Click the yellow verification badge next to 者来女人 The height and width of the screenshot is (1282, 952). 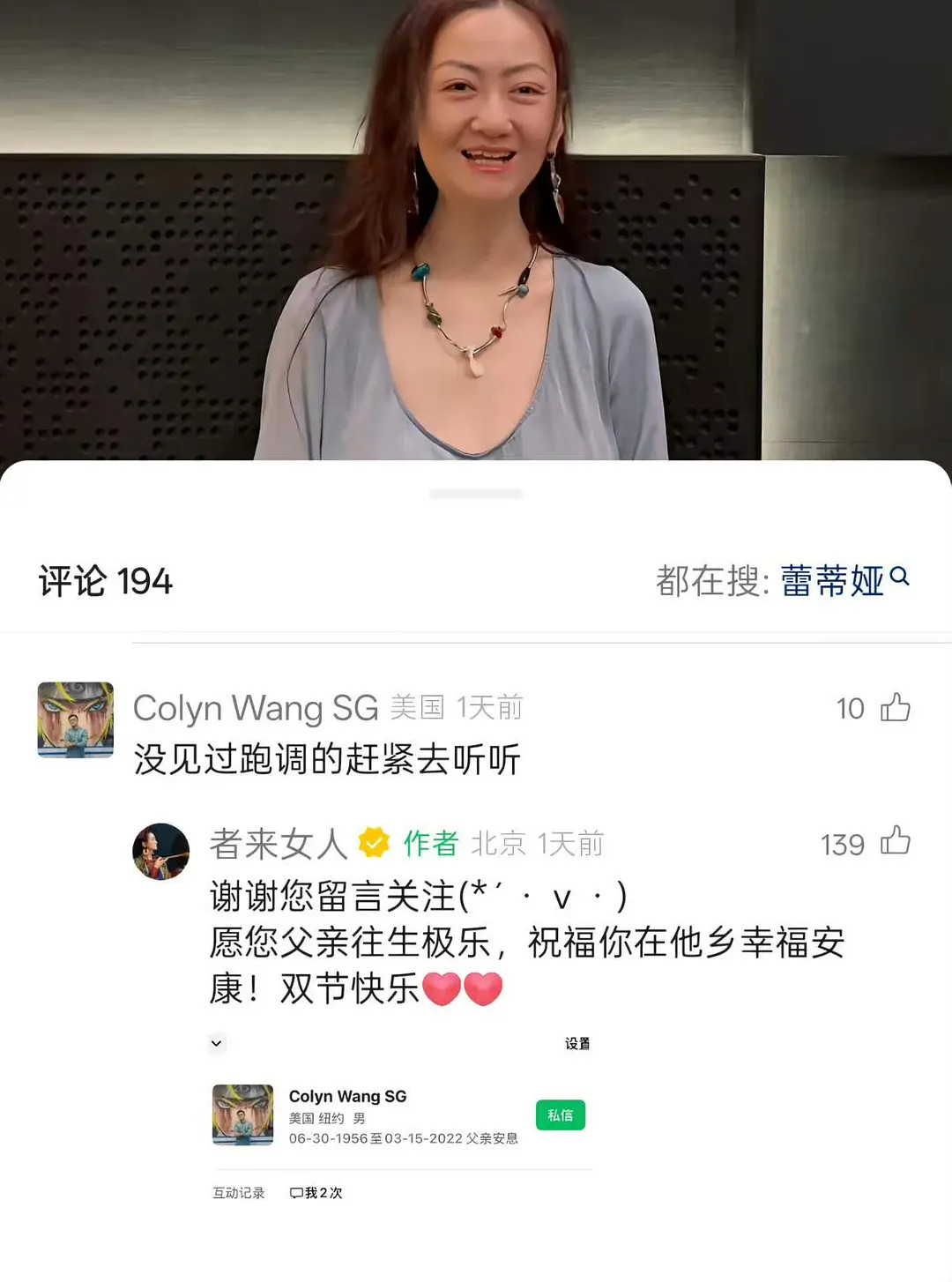pyautogui.click(x=373, y=842)
